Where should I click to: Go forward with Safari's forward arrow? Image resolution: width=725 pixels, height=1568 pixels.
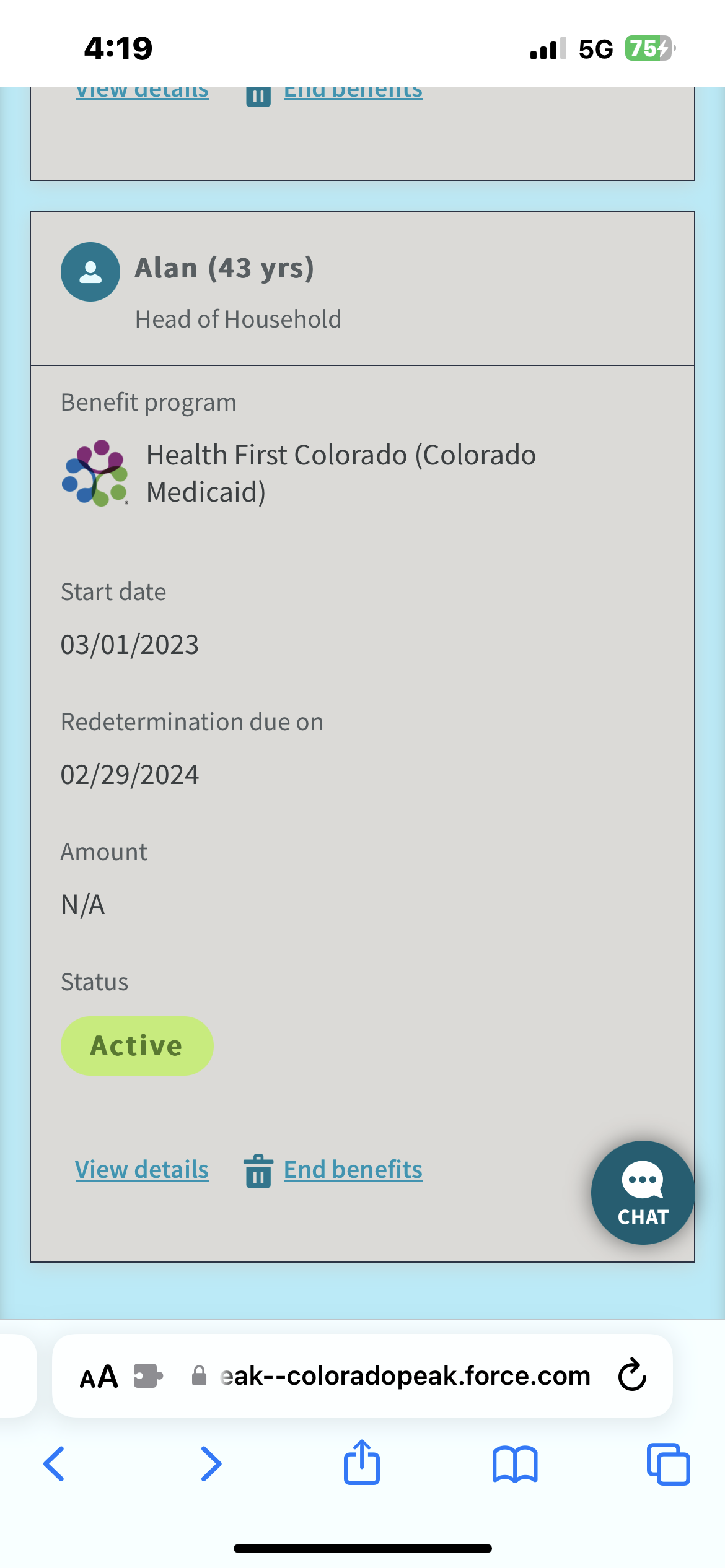(211, 1464)
